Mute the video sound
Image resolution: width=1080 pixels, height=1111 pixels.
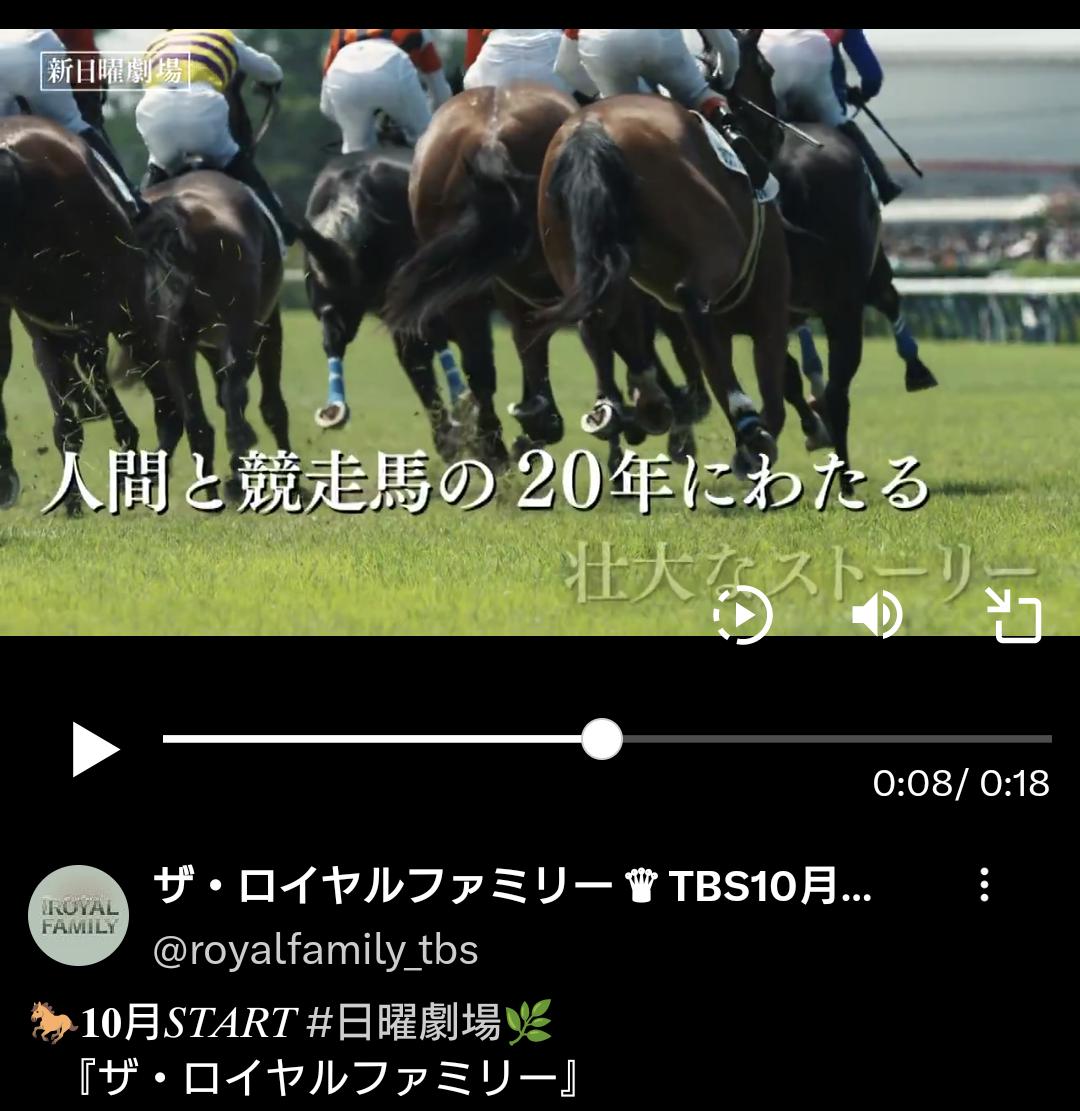pos(877,616)
